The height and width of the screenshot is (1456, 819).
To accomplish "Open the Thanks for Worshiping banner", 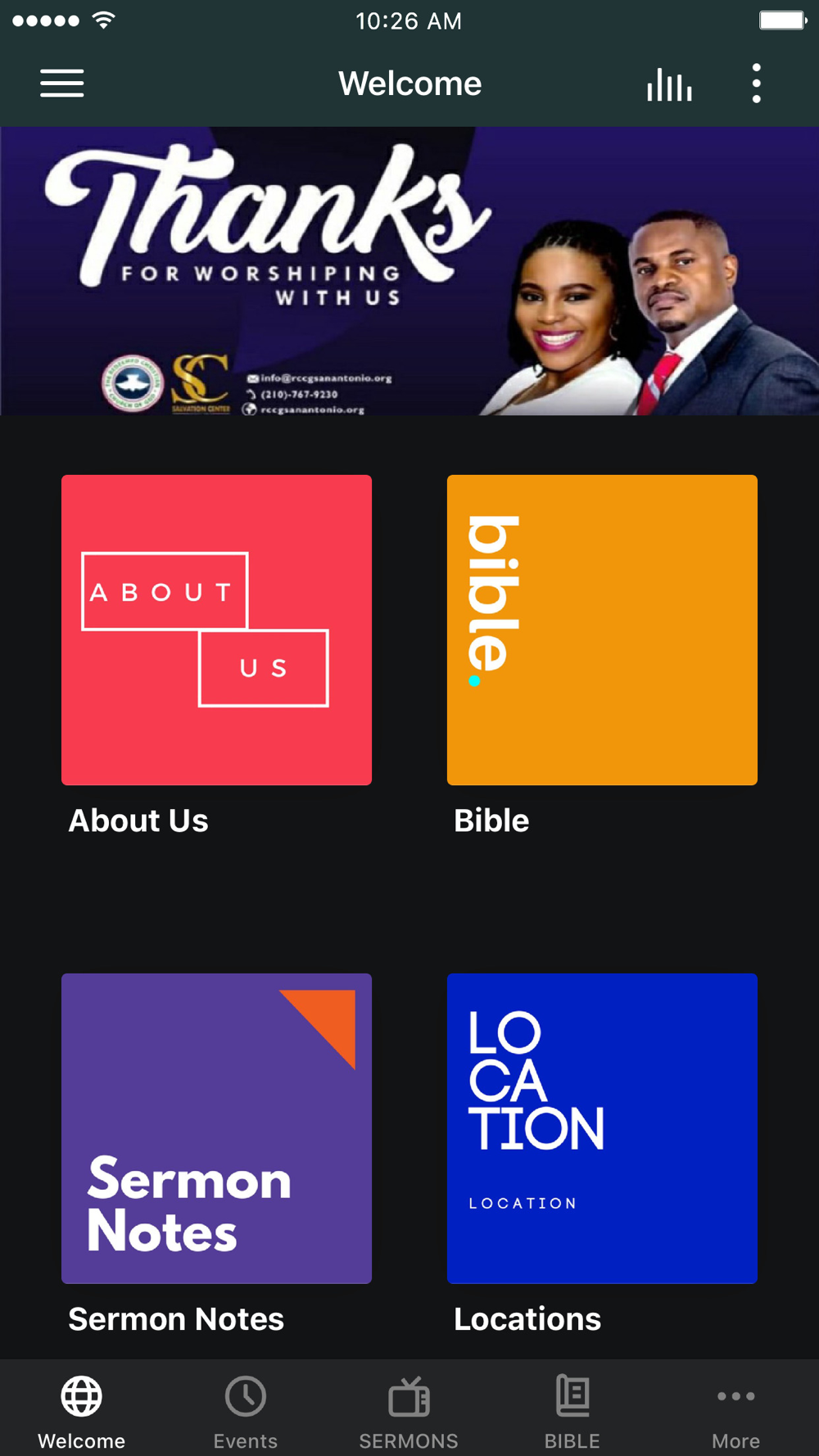I will click(409, 271).
